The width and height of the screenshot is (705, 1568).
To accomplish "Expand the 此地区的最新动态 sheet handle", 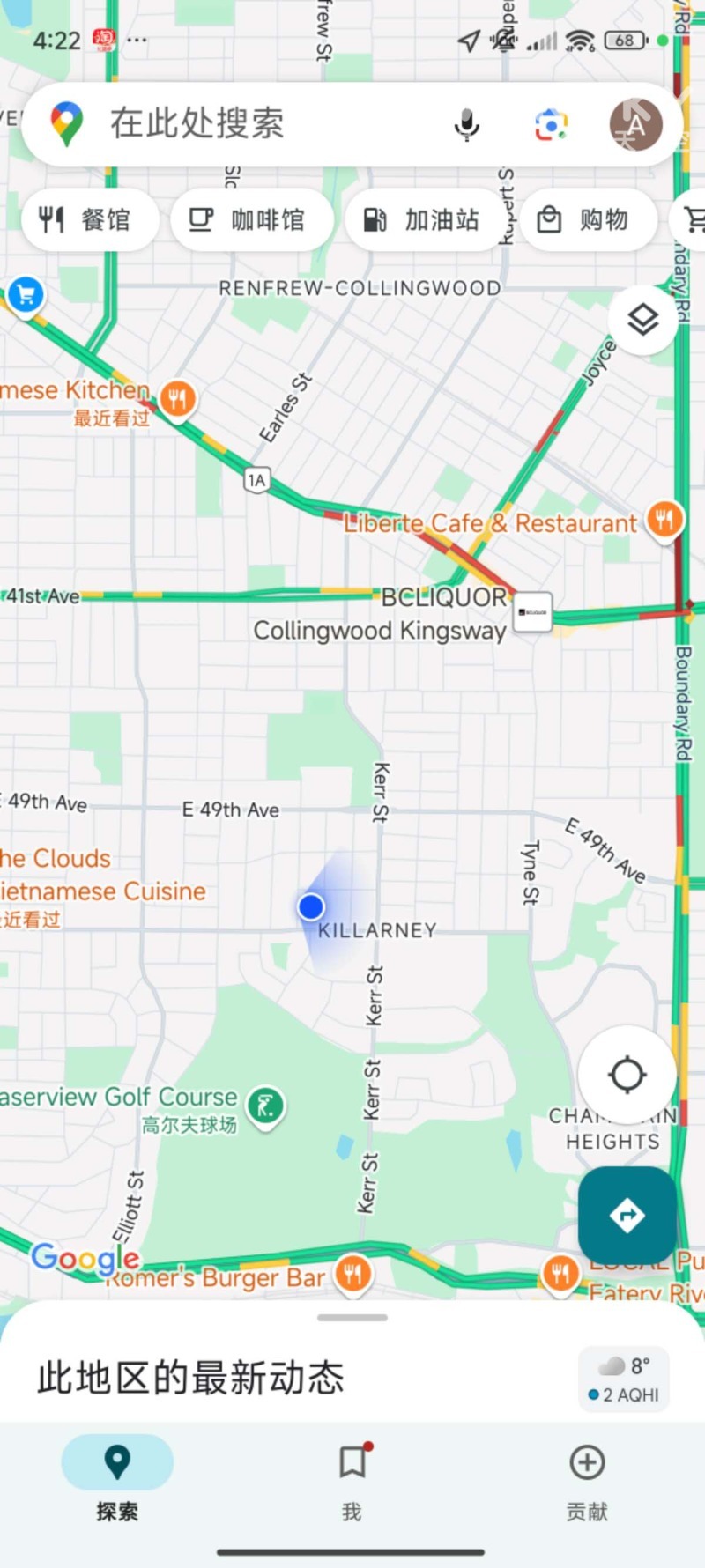I will 352,1318.
